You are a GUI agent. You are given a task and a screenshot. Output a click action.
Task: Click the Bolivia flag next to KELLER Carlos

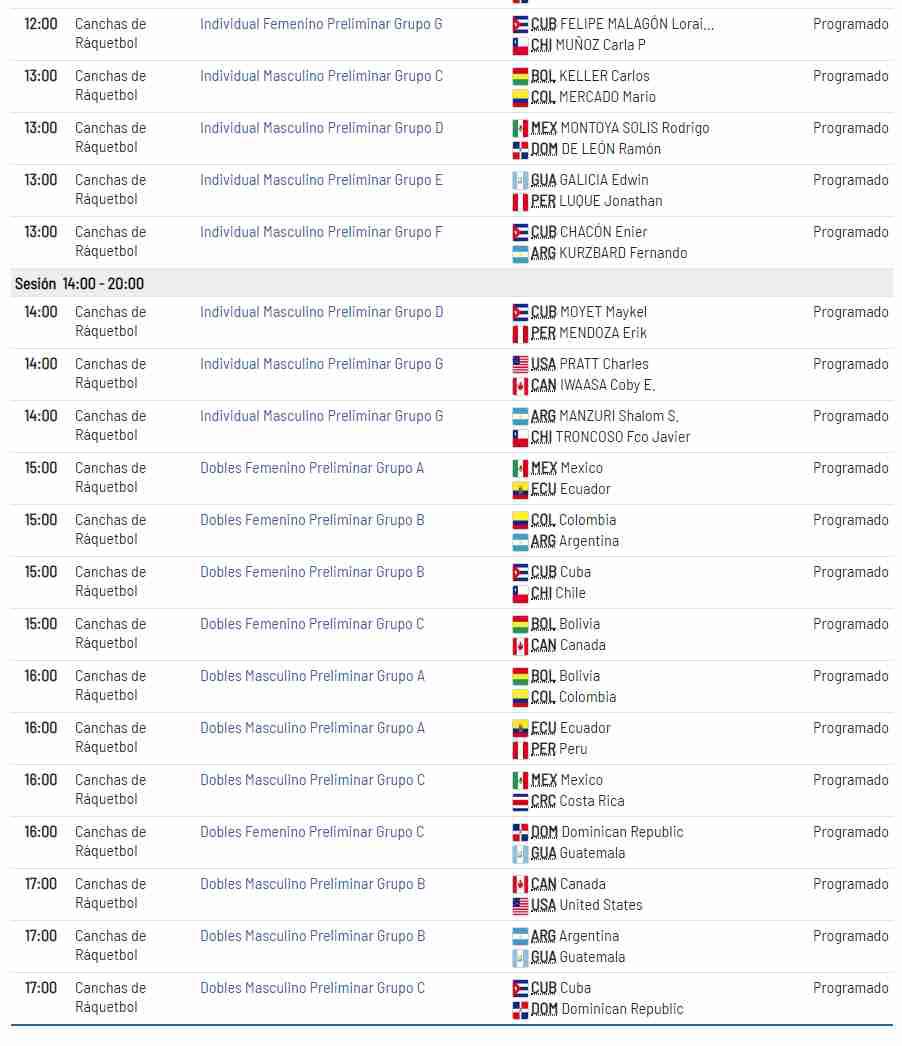click(x=520, y=76)
